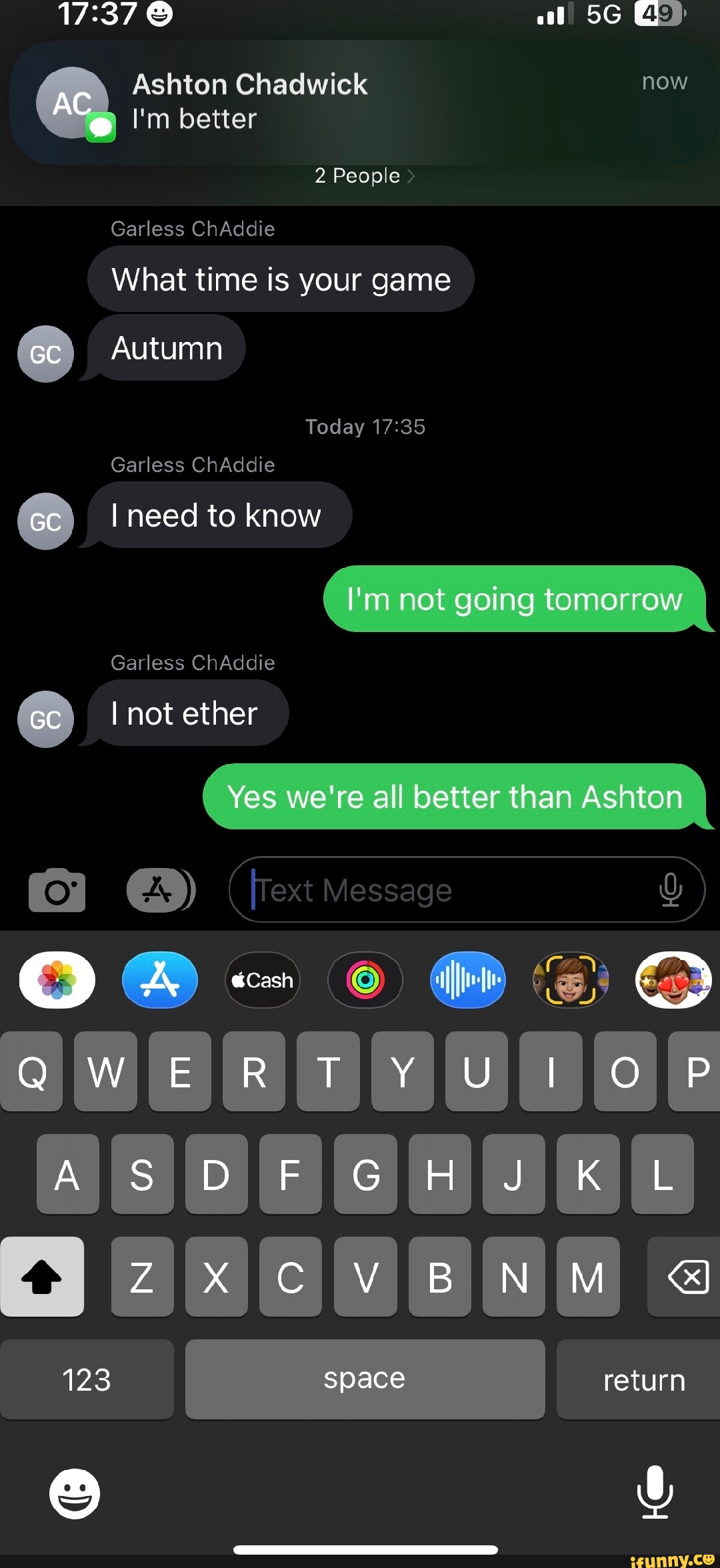Open the Photos app in the app strip
This screenshot has height=1568, width=720.
point(57,980)
